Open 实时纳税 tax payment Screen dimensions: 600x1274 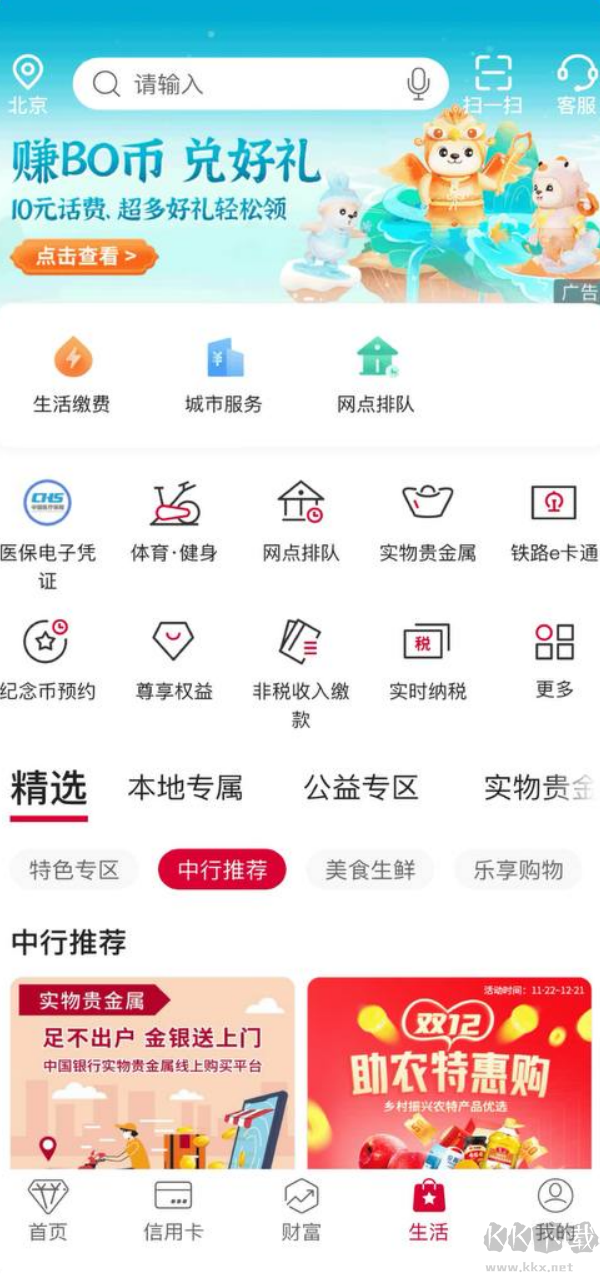[427, 660]
